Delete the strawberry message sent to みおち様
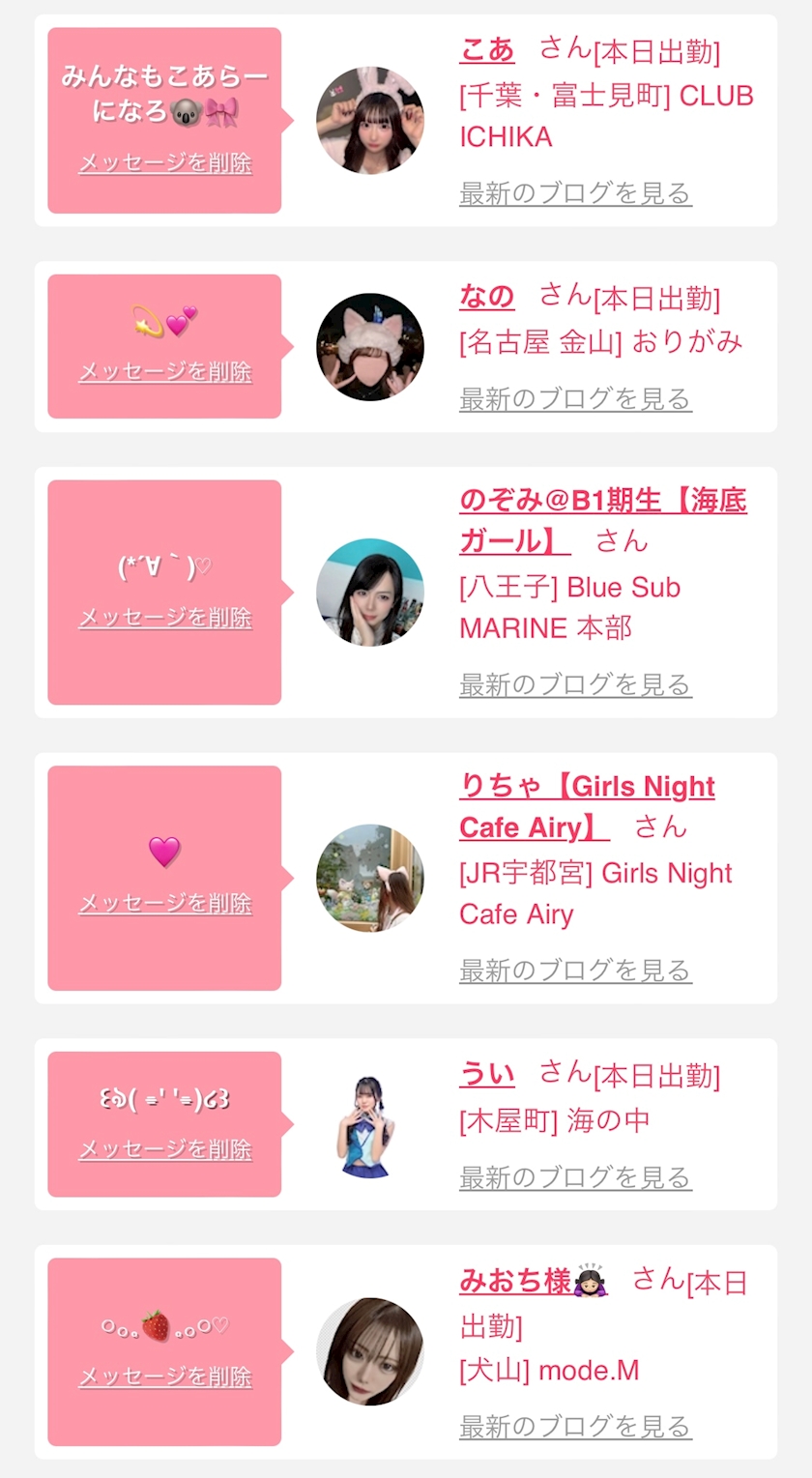Screen dimensions: 812x1478 point(165,1377)
